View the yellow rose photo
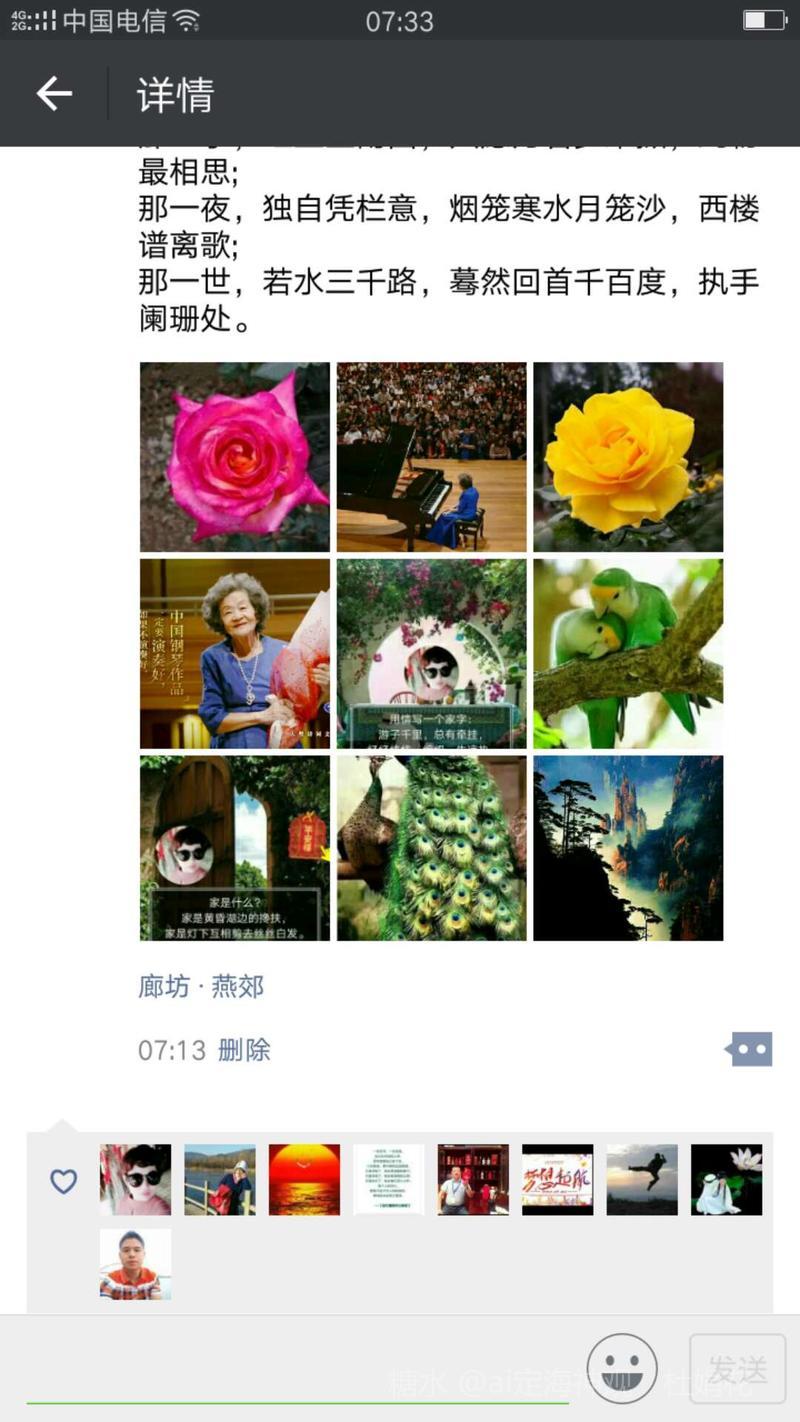The width and height of the screenshot is (800, 1422). [x=627, y=456]
